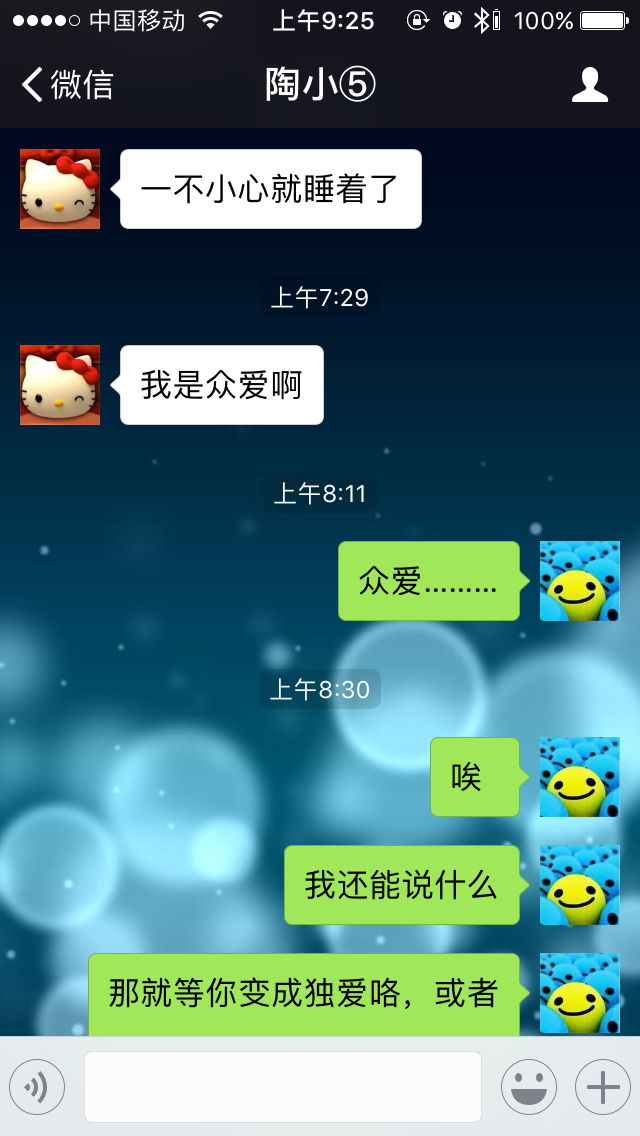
Task: Go back to the 微信 chat list
Action: point(66,85)
